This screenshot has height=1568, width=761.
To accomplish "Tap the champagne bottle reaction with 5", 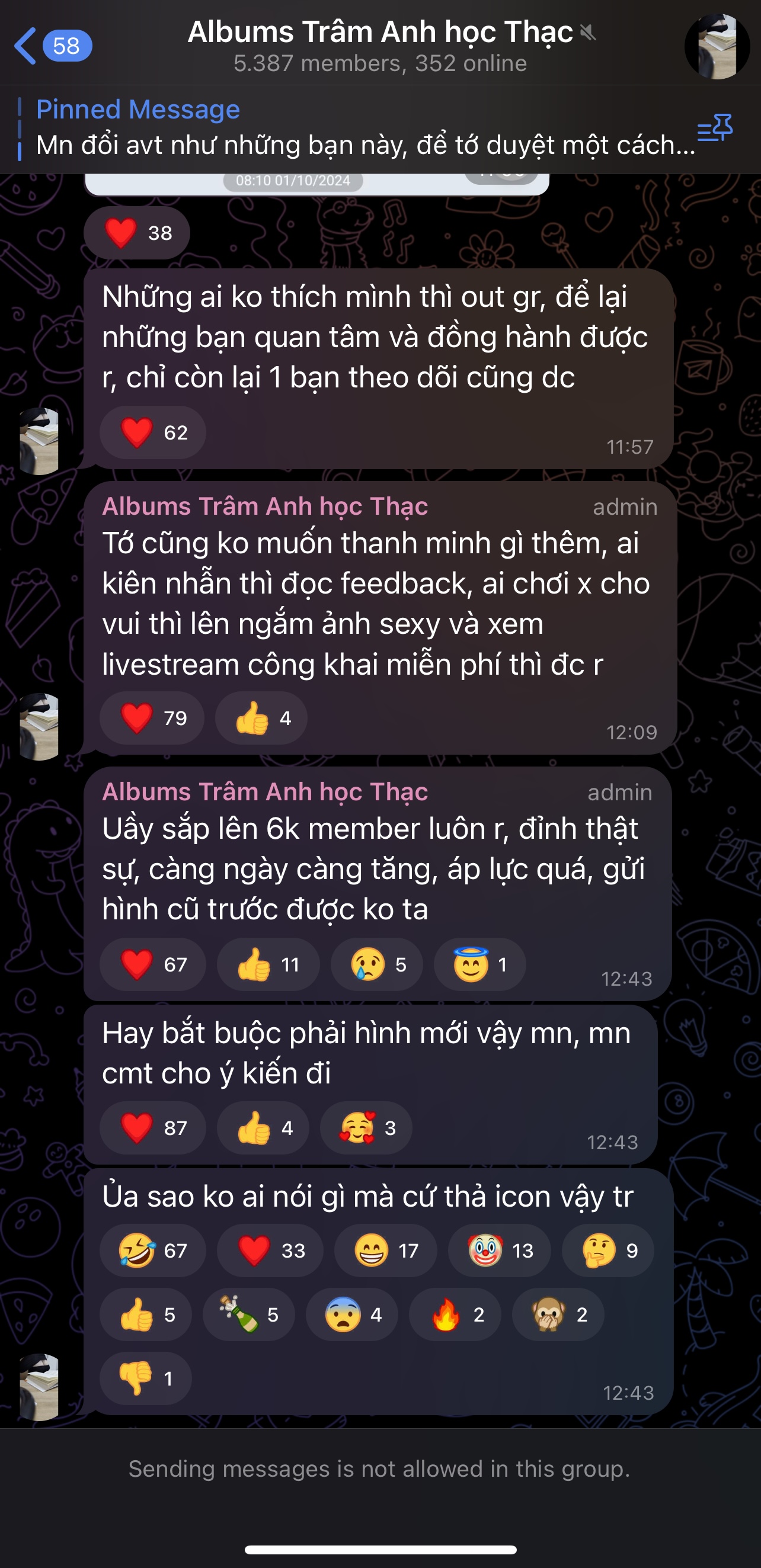I will (248, 1315).
